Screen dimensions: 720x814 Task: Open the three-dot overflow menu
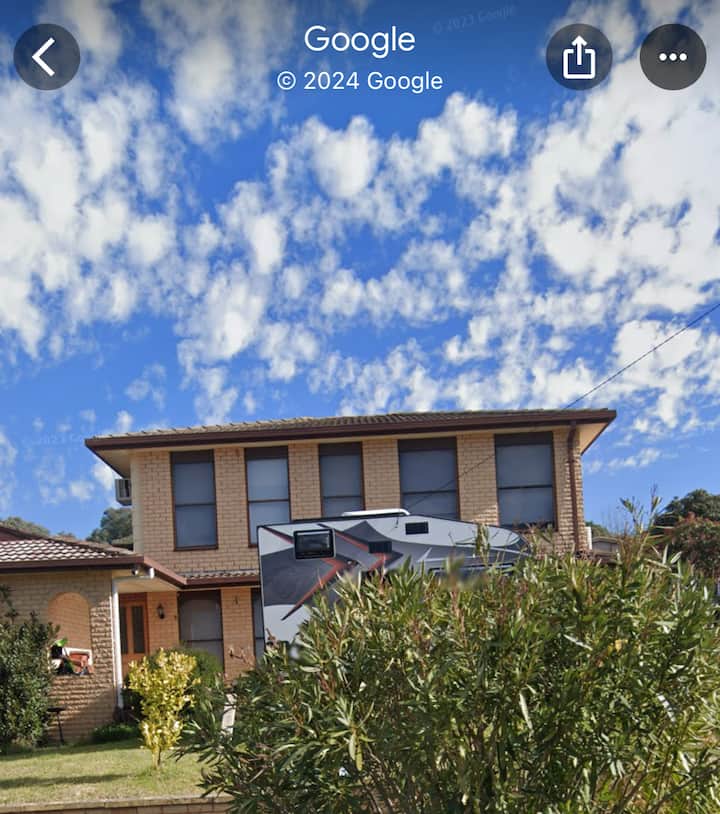(x=672, y=57)
